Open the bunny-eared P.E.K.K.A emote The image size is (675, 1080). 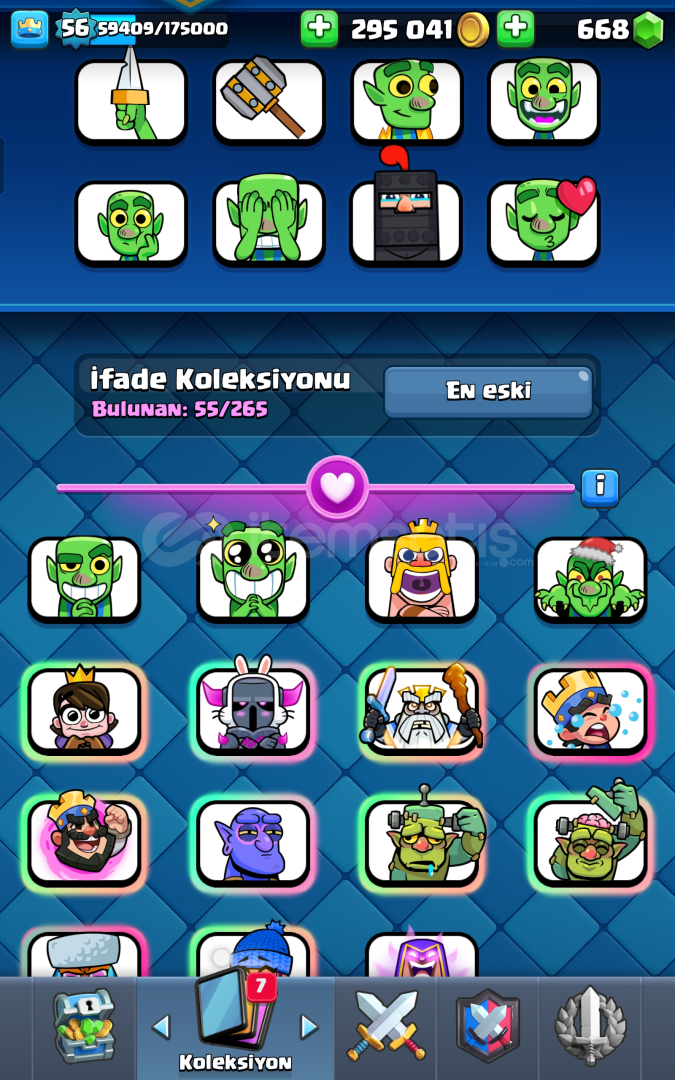[252, 710]
